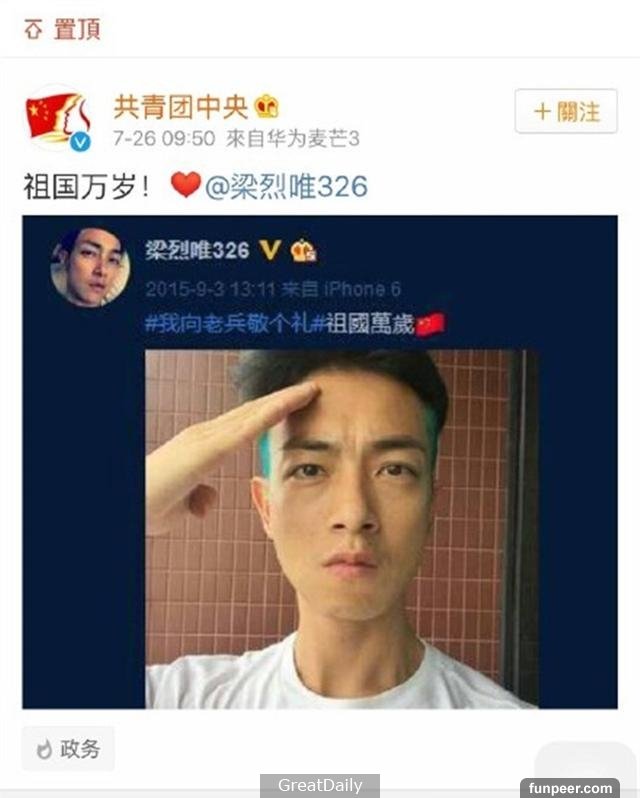Open the 政务 hot tag chip

(x=69, y=748)
